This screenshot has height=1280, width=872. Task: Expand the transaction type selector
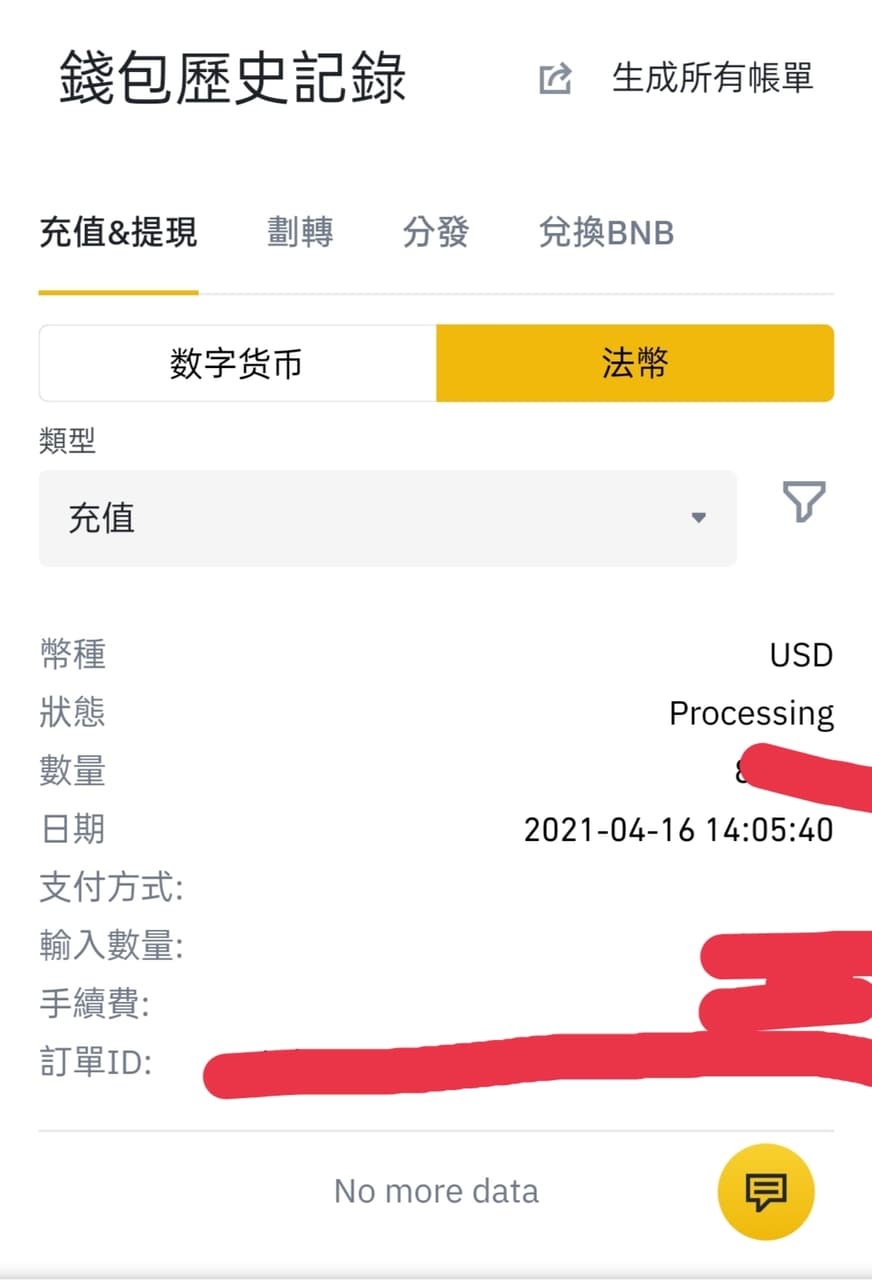pos(387,519)
